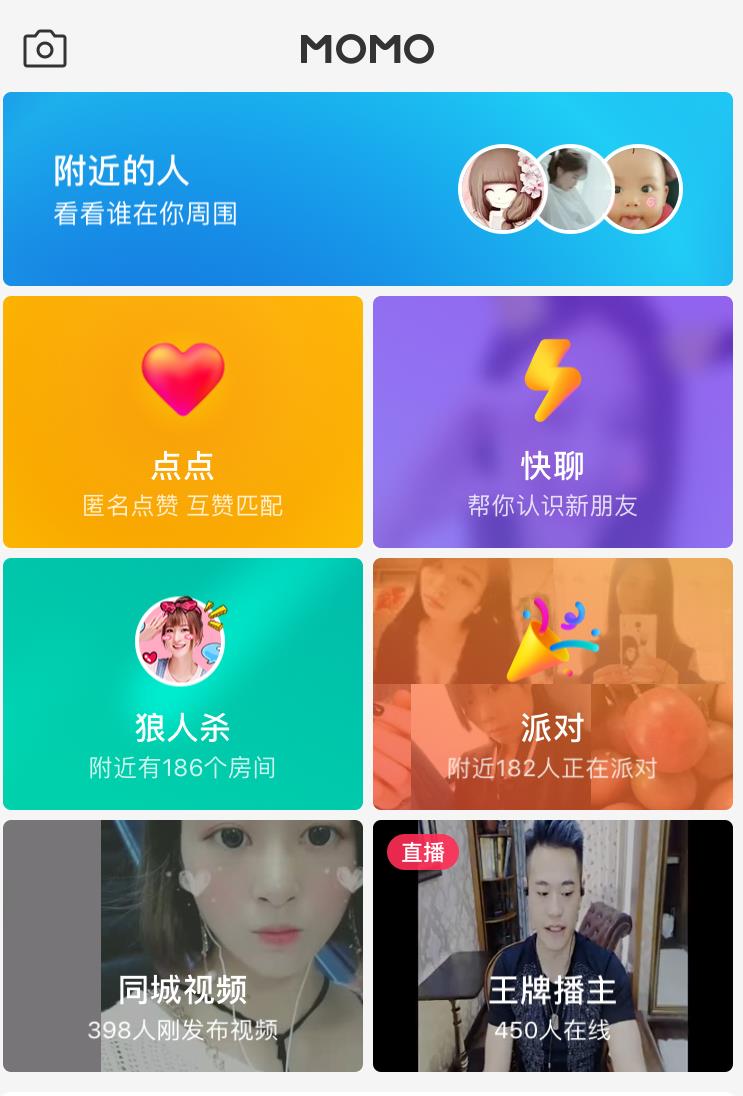Enter the 狼人杀 werewolf game rooms
The width and height of the screenshot is (743, 1096).
click(x=183, y=684)
